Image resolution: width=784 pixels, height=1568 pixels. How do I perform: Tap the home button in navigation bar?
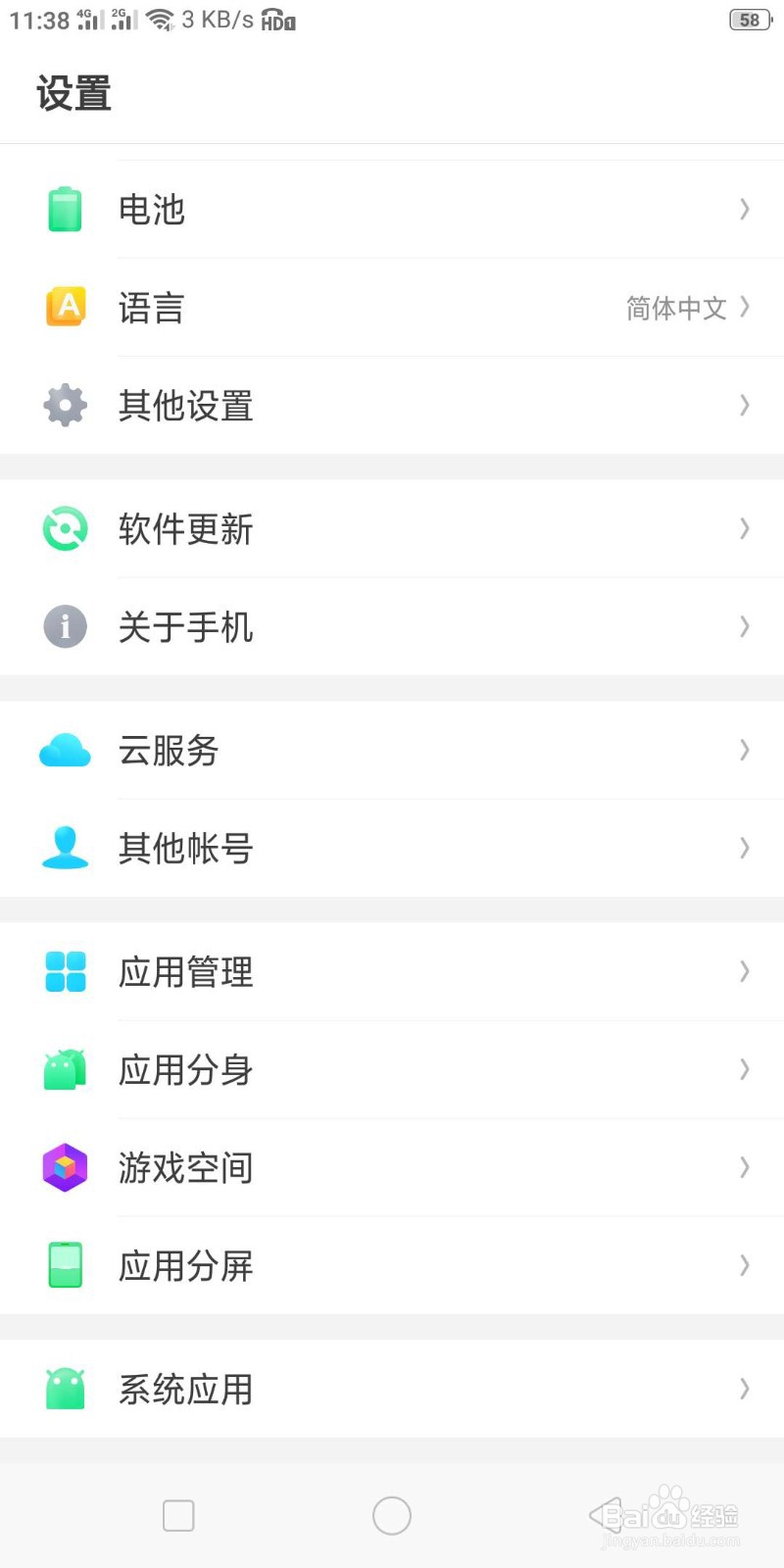click(392, 1516)
